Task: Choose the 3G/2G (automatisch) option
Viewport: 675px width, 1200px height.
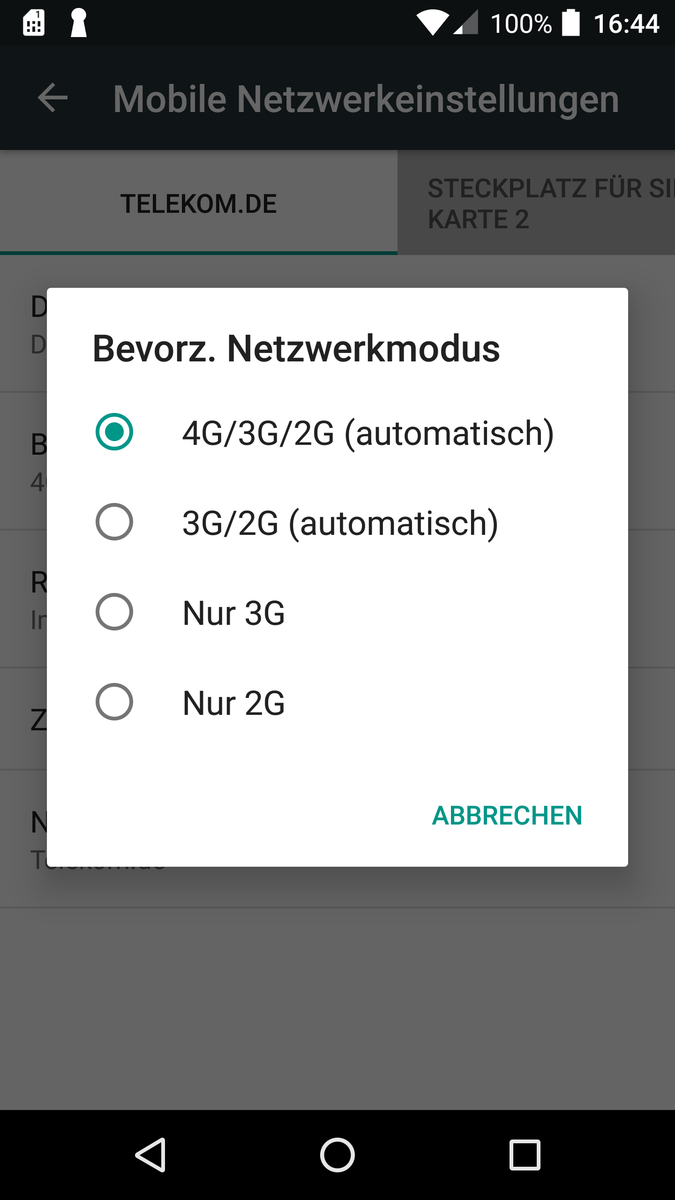Action: 337,523
